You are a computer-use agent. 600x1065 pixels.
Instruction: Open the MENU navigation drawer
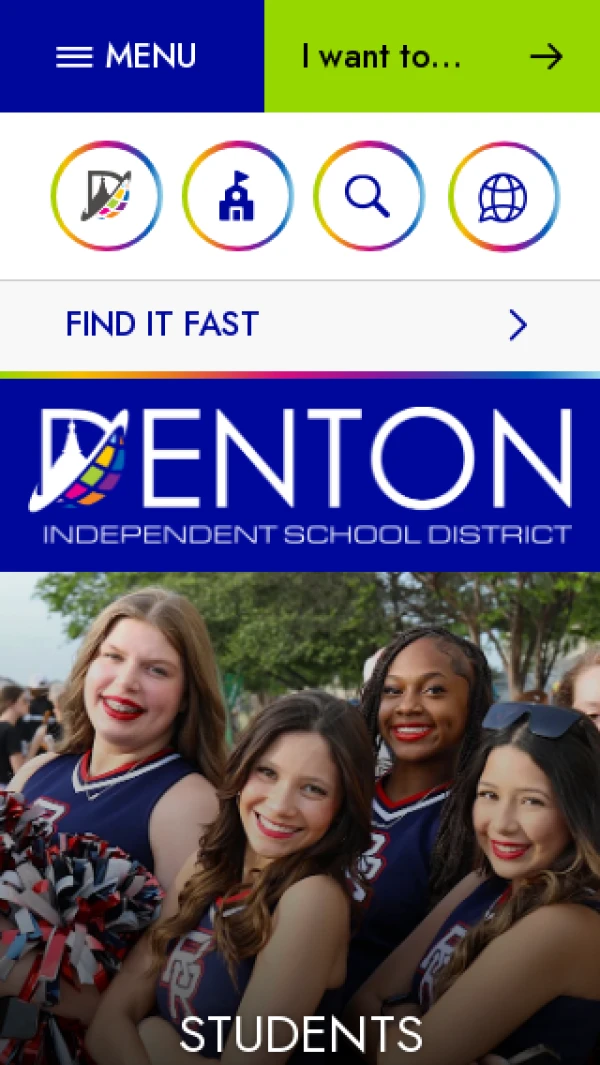[x=127, y=56]
